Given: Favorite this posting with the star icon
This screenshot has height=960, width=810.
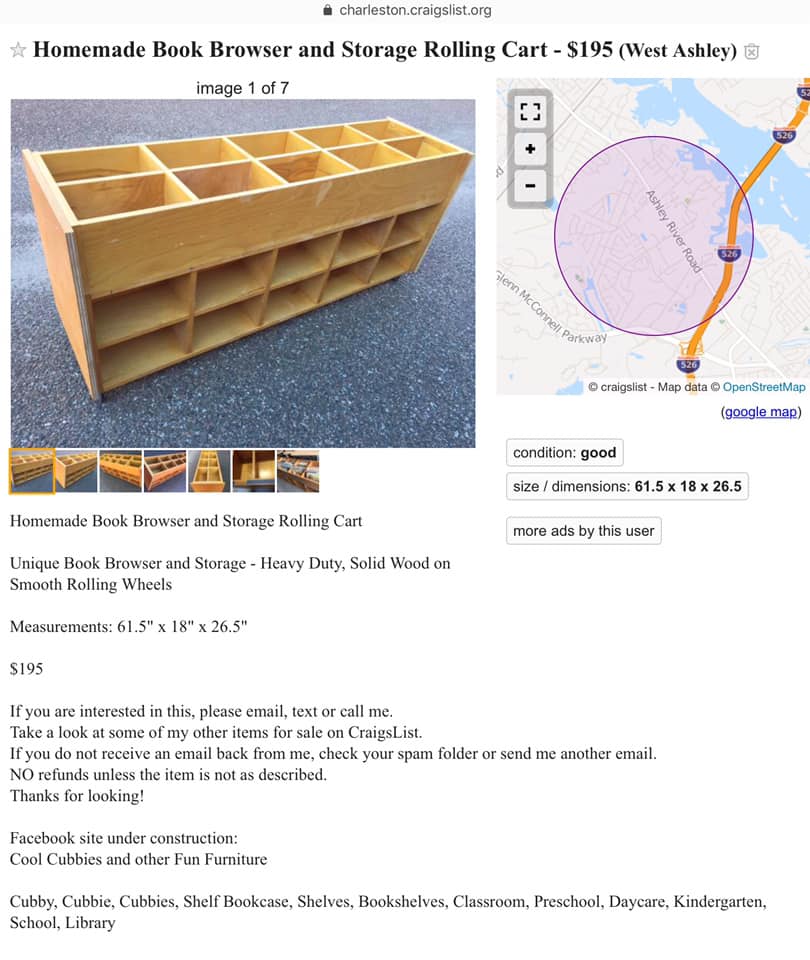Looking at the screenshot, I should [18, 50].
